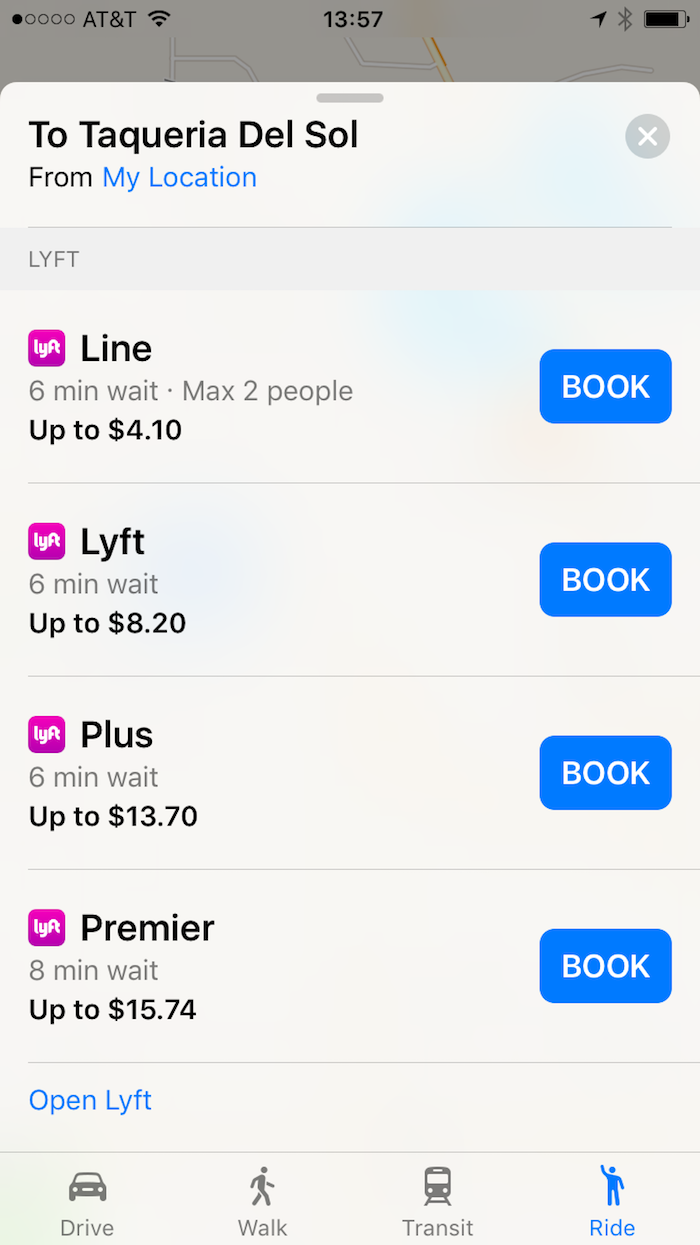Open Lyft app link
The height and width of the screenshot is (1245, 700).
(90, 1100)
